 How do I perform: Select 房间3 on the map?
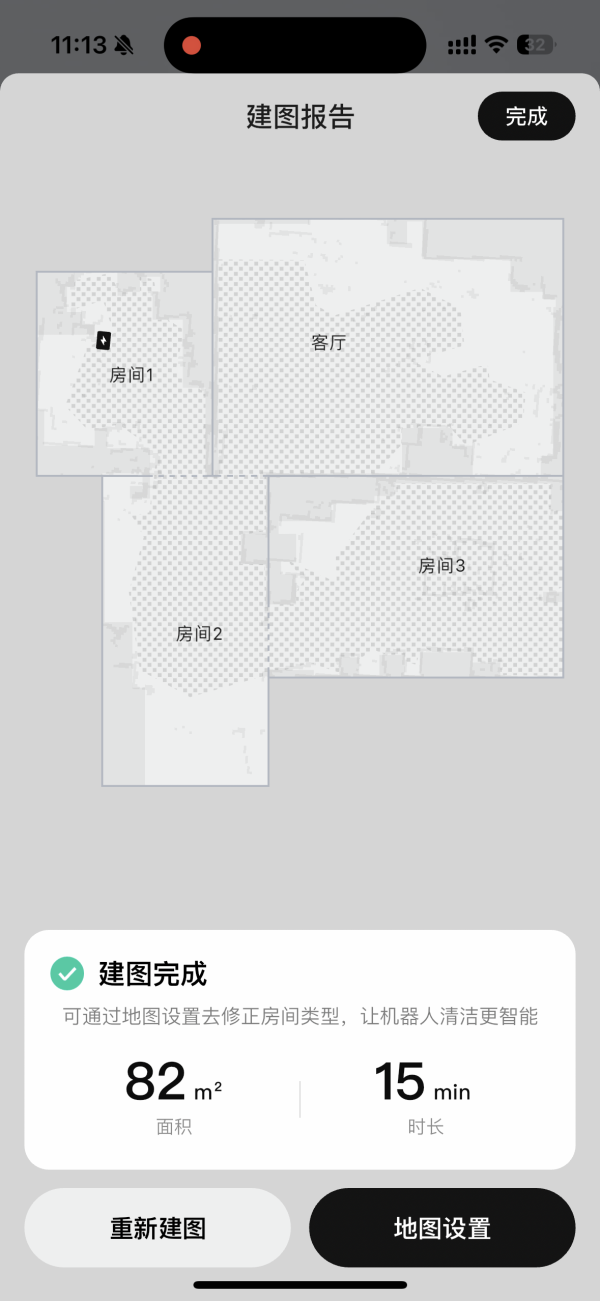pos(441,566)
